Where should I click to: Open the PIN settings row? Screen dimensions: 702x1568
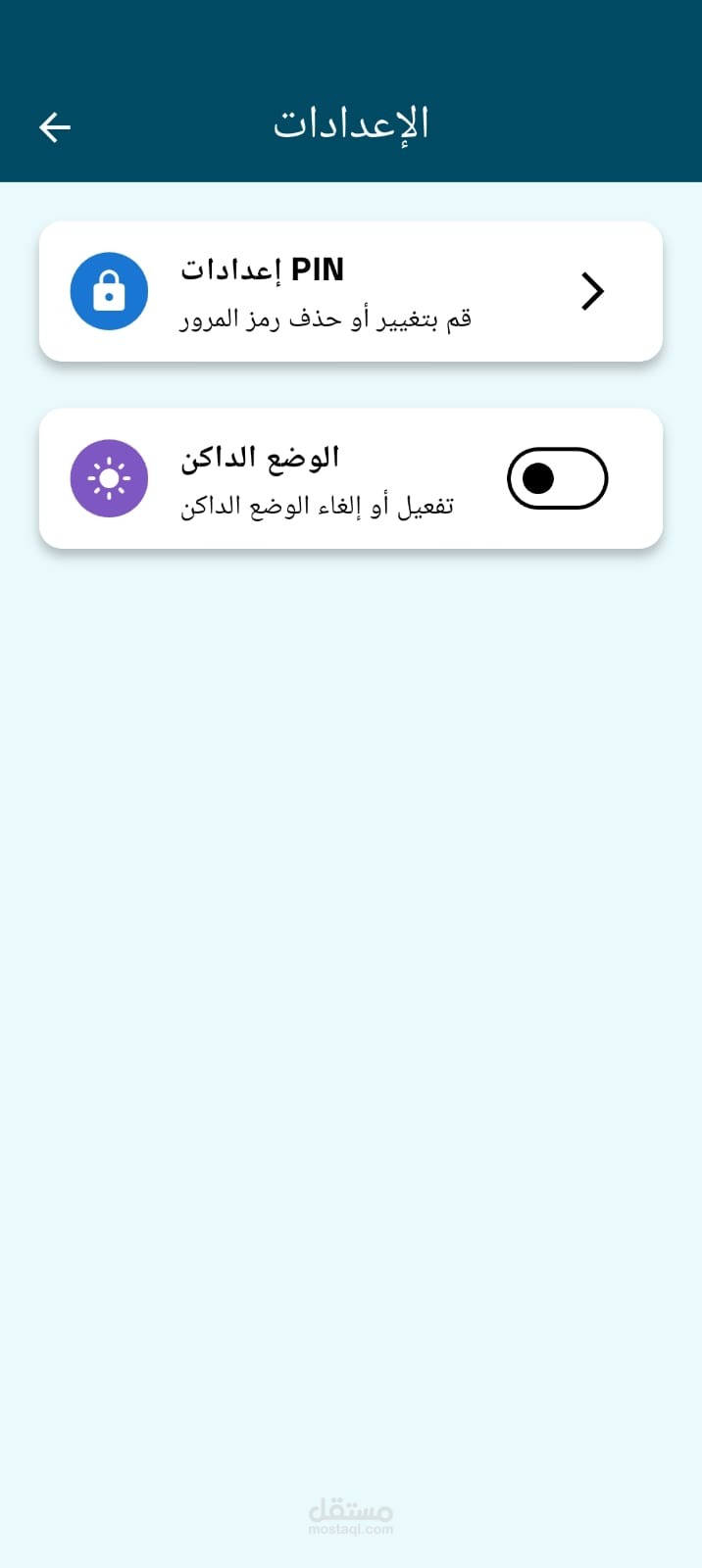pyautogui.click(x=350, y=291)
